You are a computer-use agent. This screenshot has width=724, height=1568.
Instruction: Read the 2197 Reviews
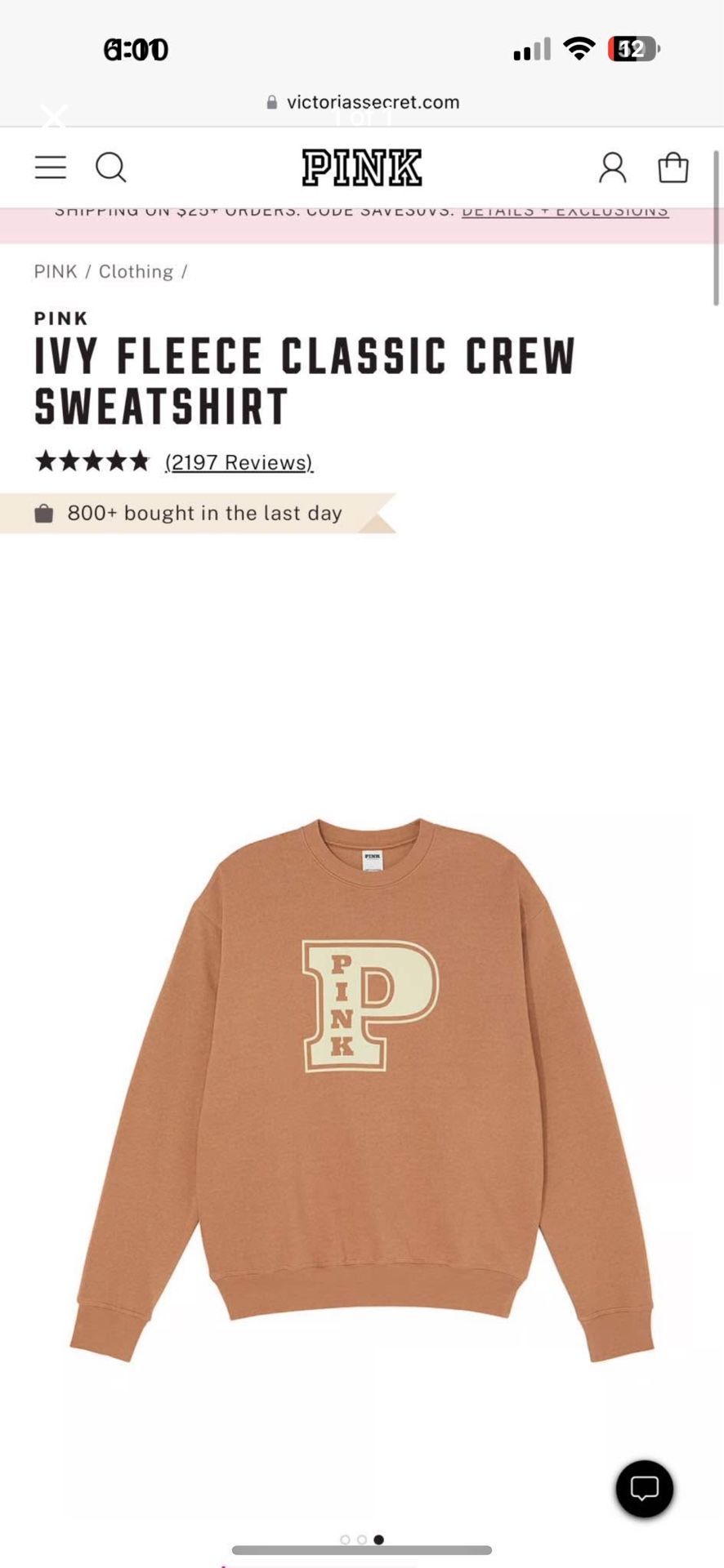pos(239,462)
